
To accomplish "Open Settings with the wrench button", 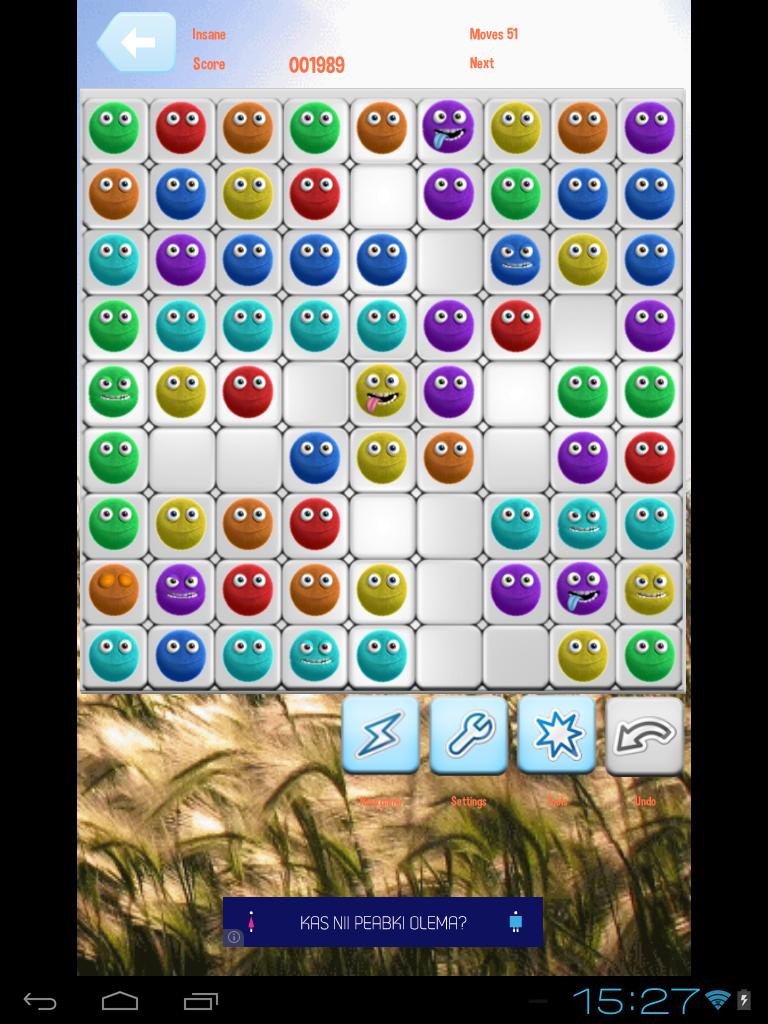I will coord(468,735).
